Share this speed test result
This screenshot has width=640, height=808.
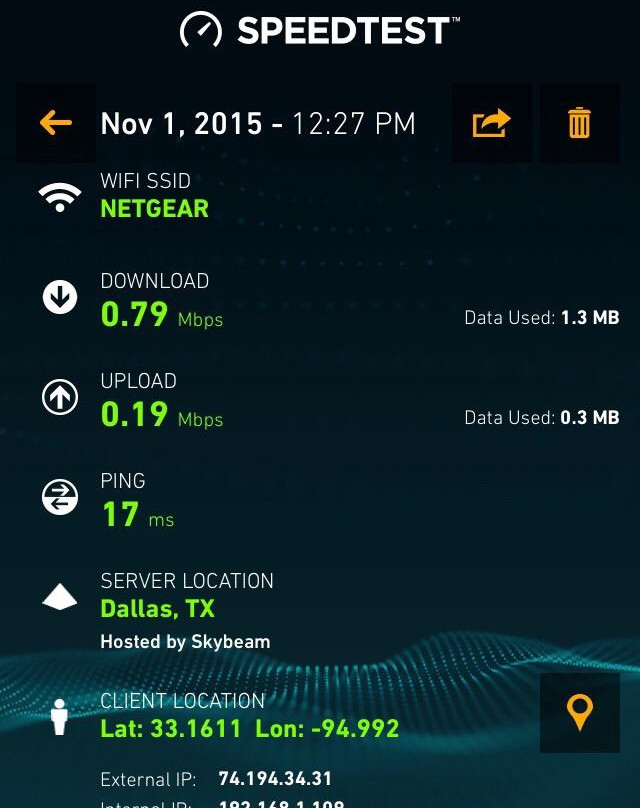[491, 123]
